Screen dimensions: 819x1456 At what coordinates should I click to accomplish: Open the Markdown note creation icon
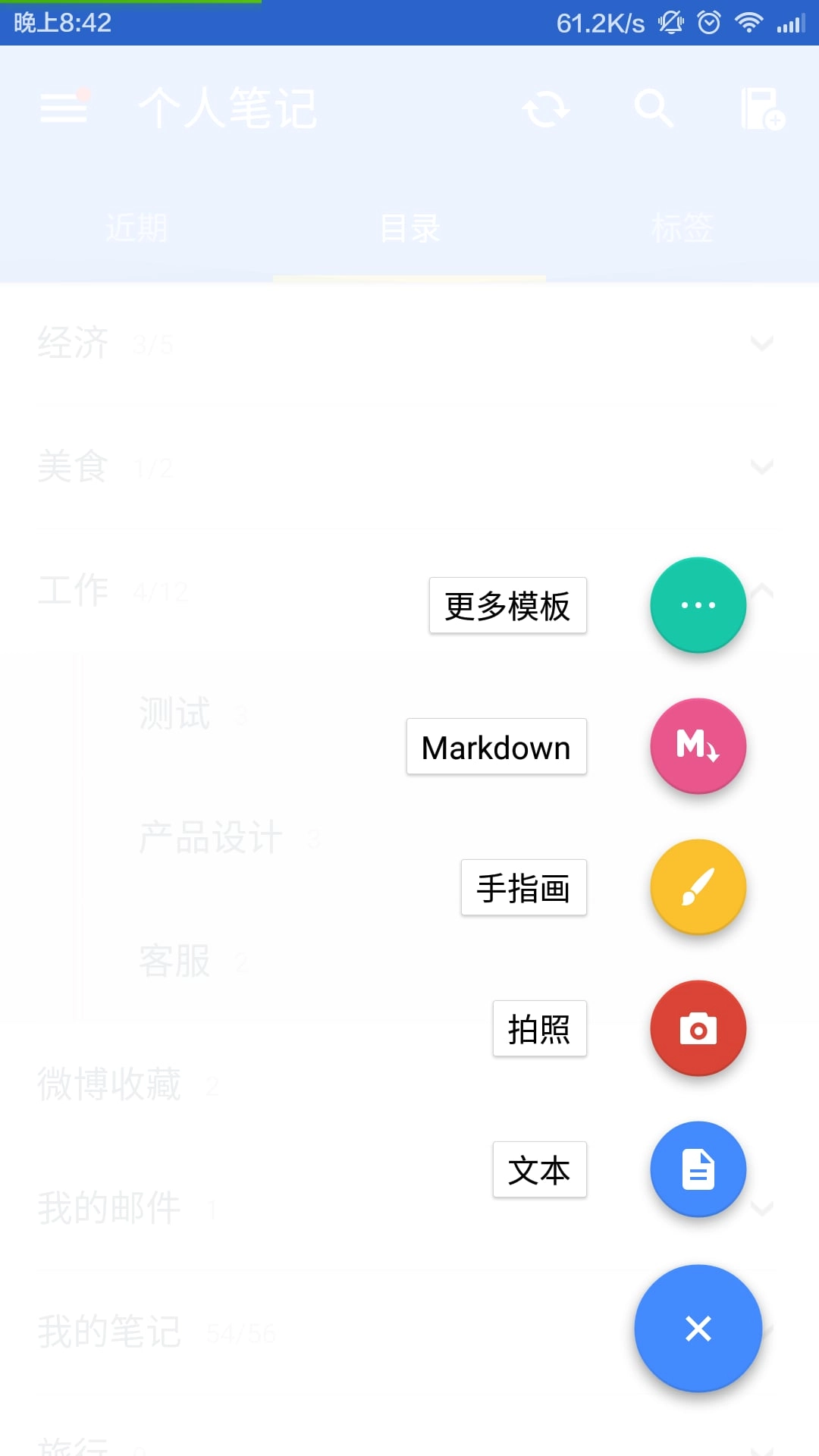pyautogui.click(x=698, y=745)
